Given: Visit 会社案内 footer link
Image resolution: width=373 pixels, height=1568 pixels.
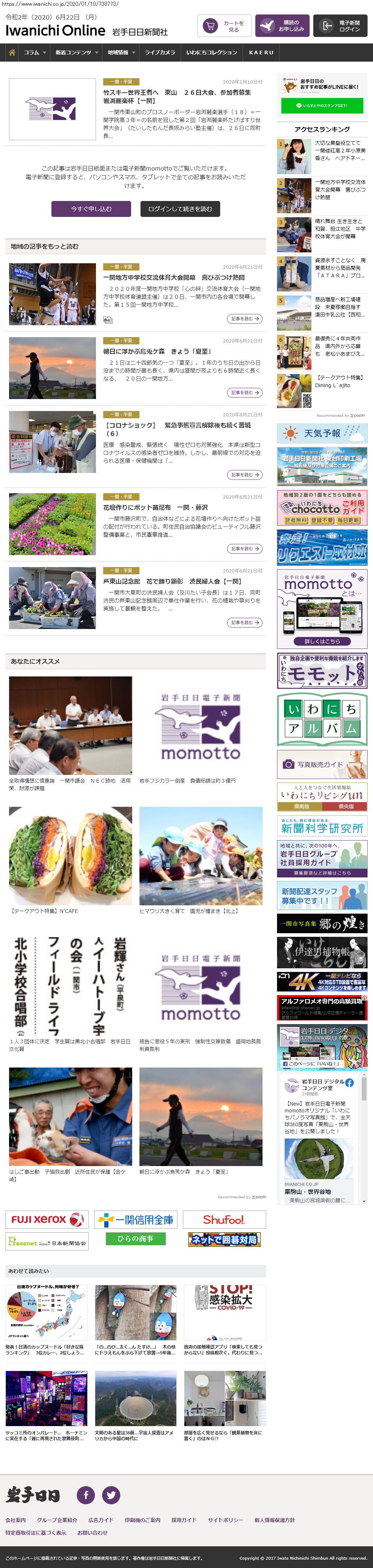Looking at the screenshot, I should [16, 1519].
